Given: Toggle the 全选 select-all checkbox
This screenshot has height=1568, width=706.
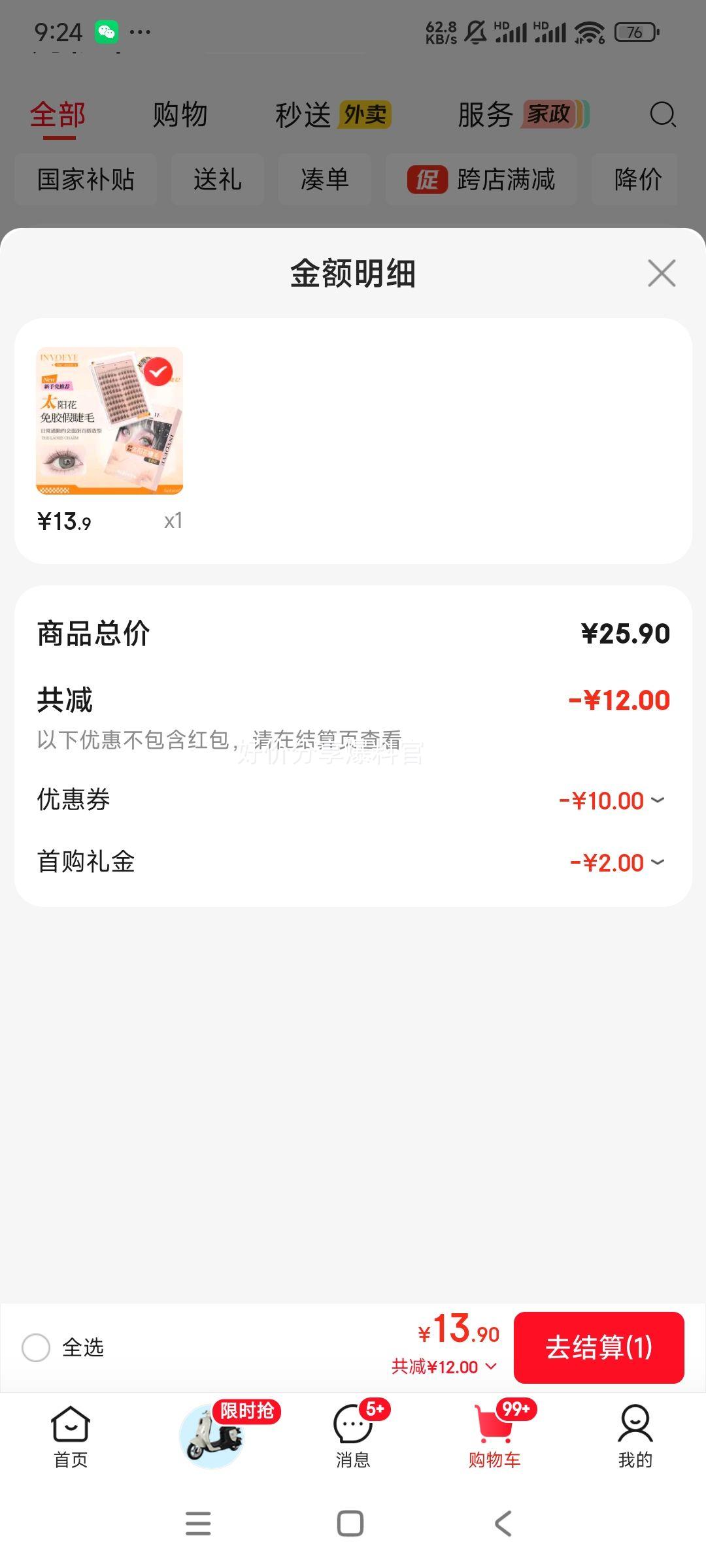Looking at the screenshot, I should tap(36, 1347).
